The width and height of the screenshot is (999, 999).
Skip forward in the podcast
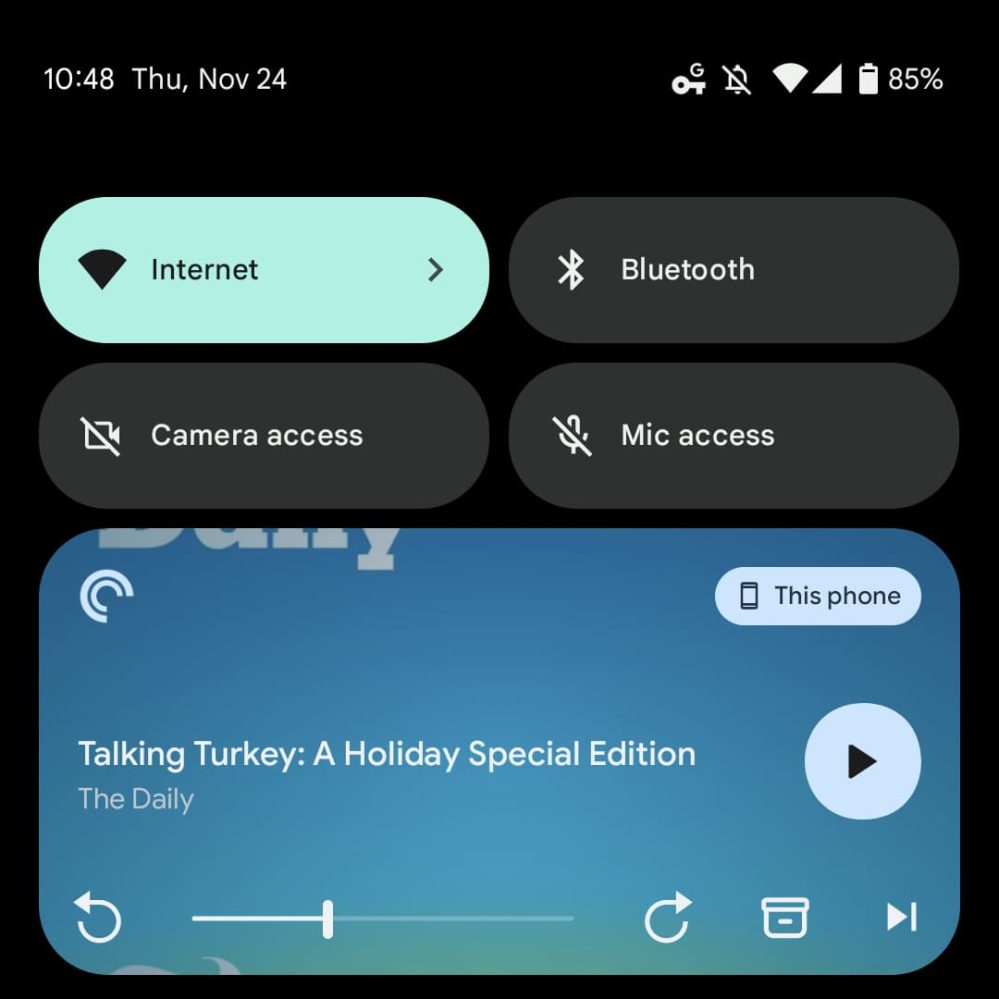(667, 917)
